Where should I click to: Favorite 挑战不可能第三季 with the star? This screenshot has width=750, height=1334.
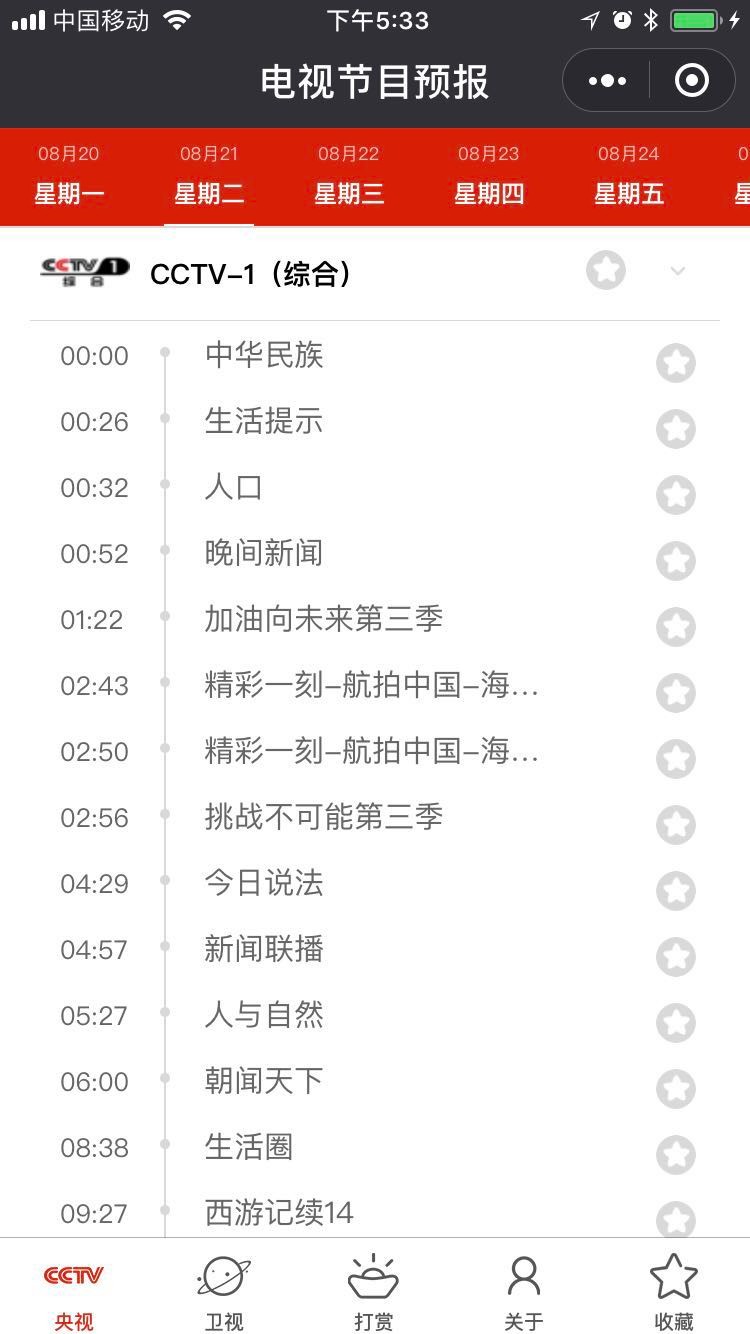click(676, 824)
